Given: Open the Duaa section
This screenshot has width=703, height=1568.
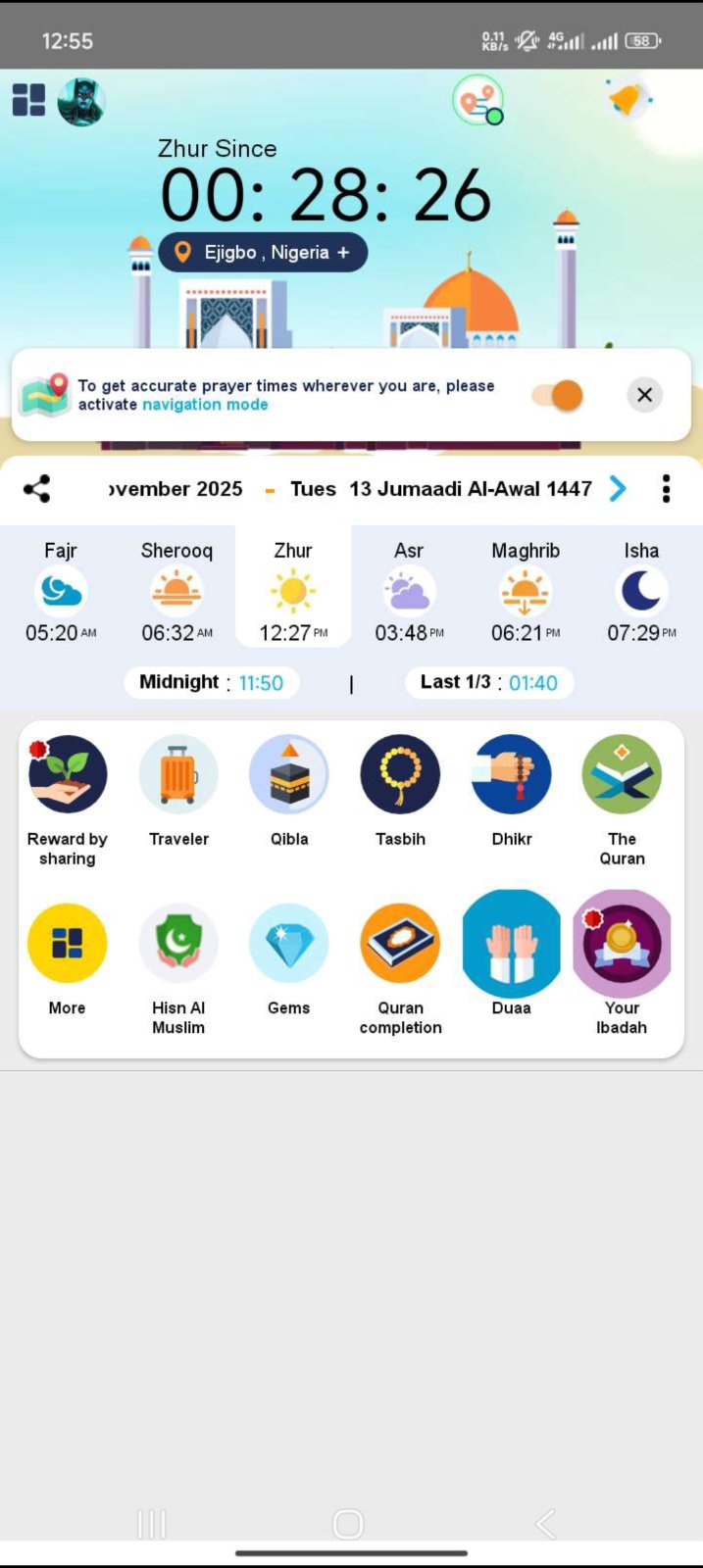Looking at the screenshot, I should (x=511, y=944).
